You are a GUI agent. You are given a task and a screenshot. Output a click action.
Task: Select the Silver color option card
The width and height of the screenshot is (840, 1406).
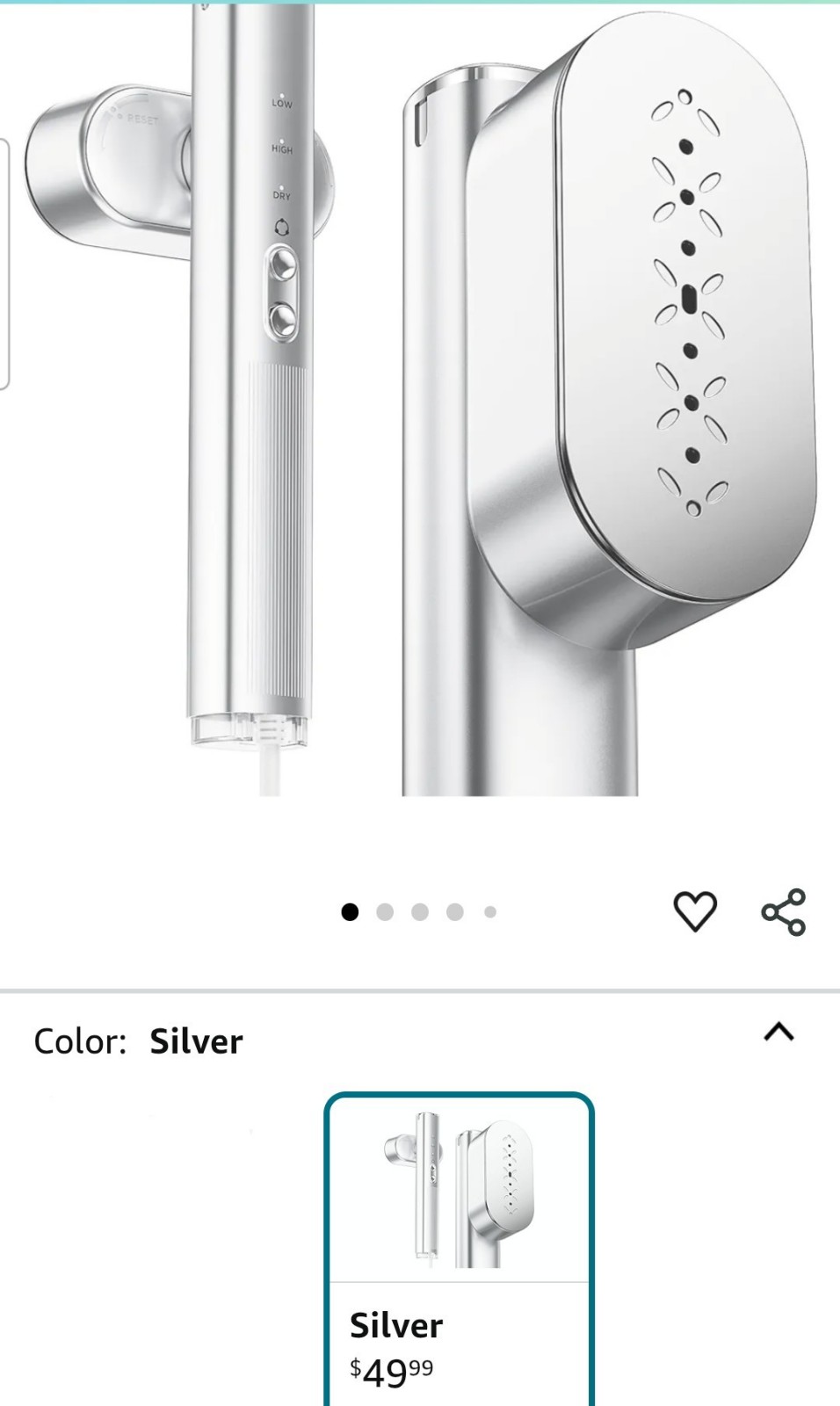coord(460,1249)
